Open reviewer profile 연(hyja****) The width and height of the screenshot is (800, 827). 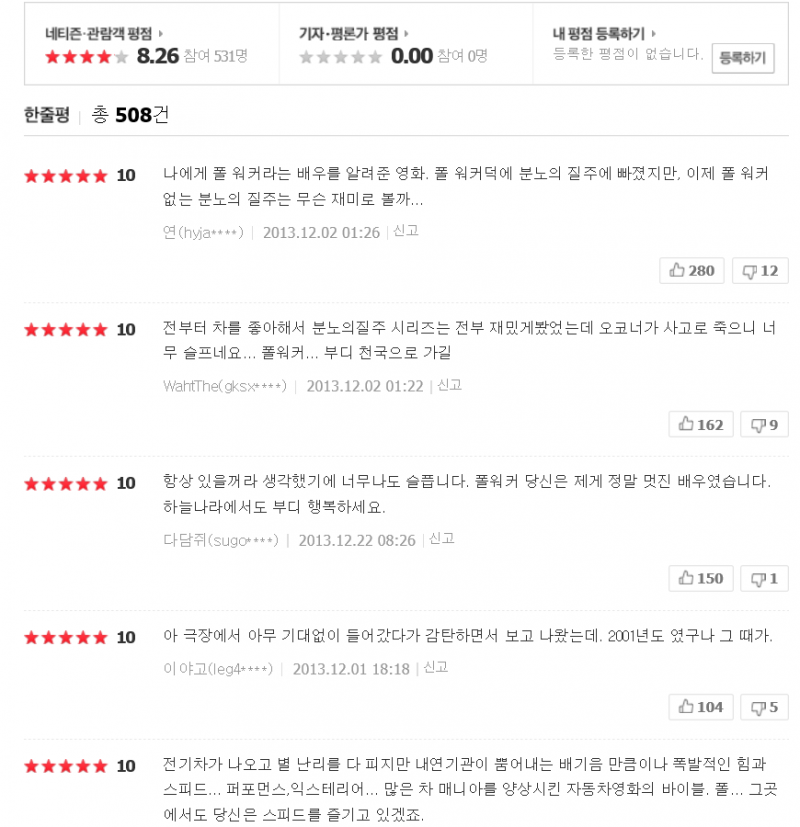tap(203, 232)
